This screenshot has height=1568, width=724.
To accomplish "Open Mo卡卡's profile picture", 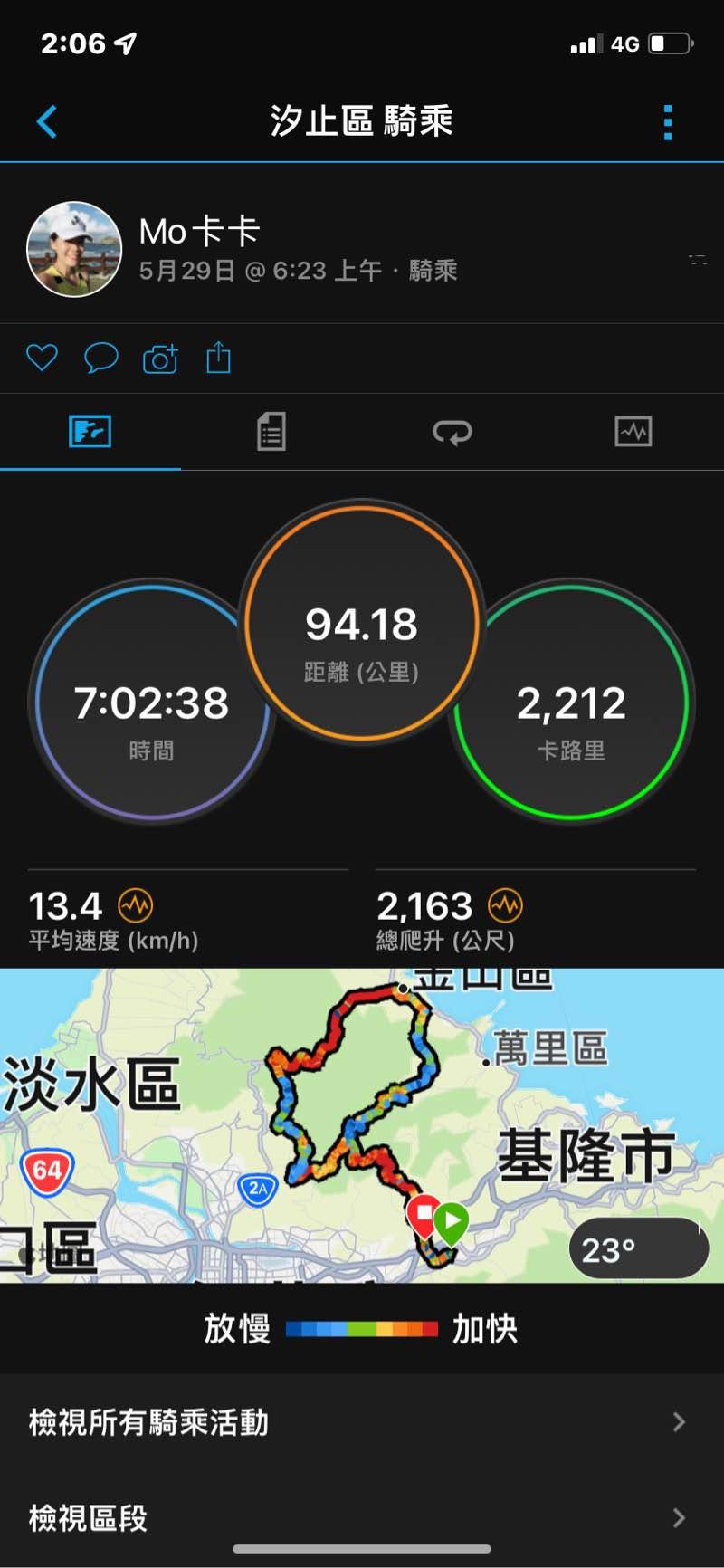I will tap(74, 249).
